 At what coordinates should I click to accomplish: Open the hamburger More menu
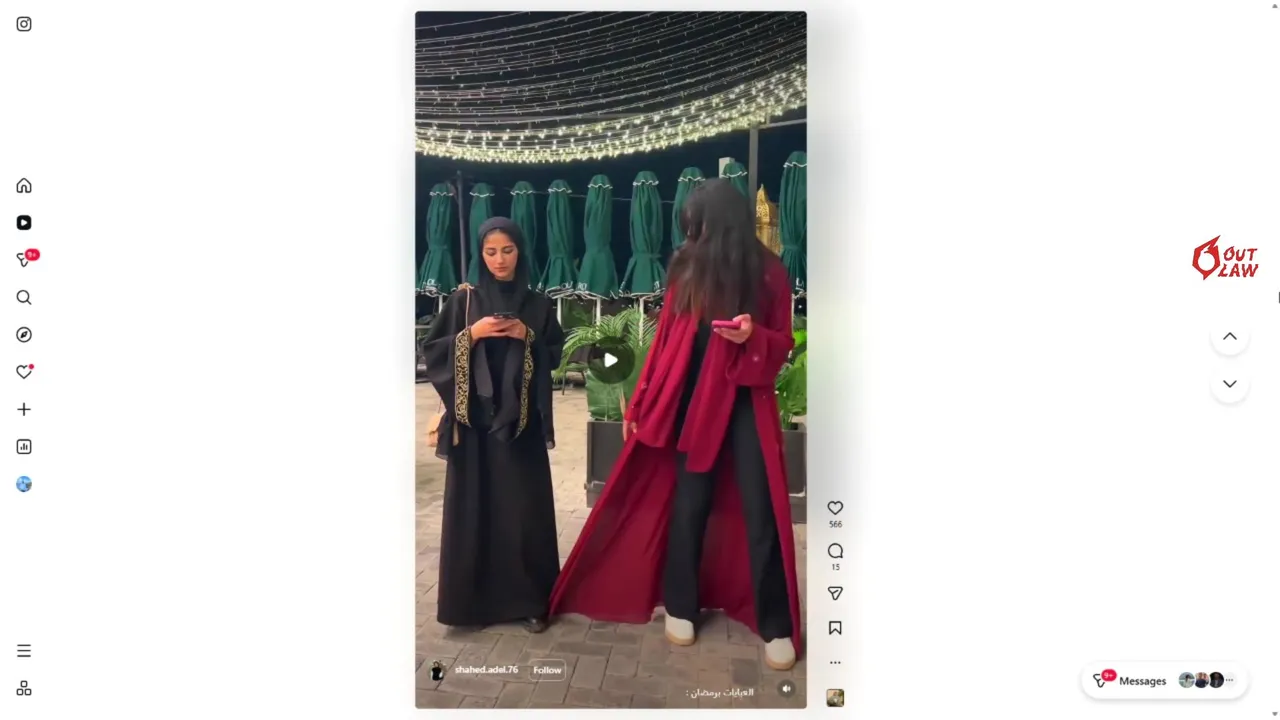pos(24,651)
